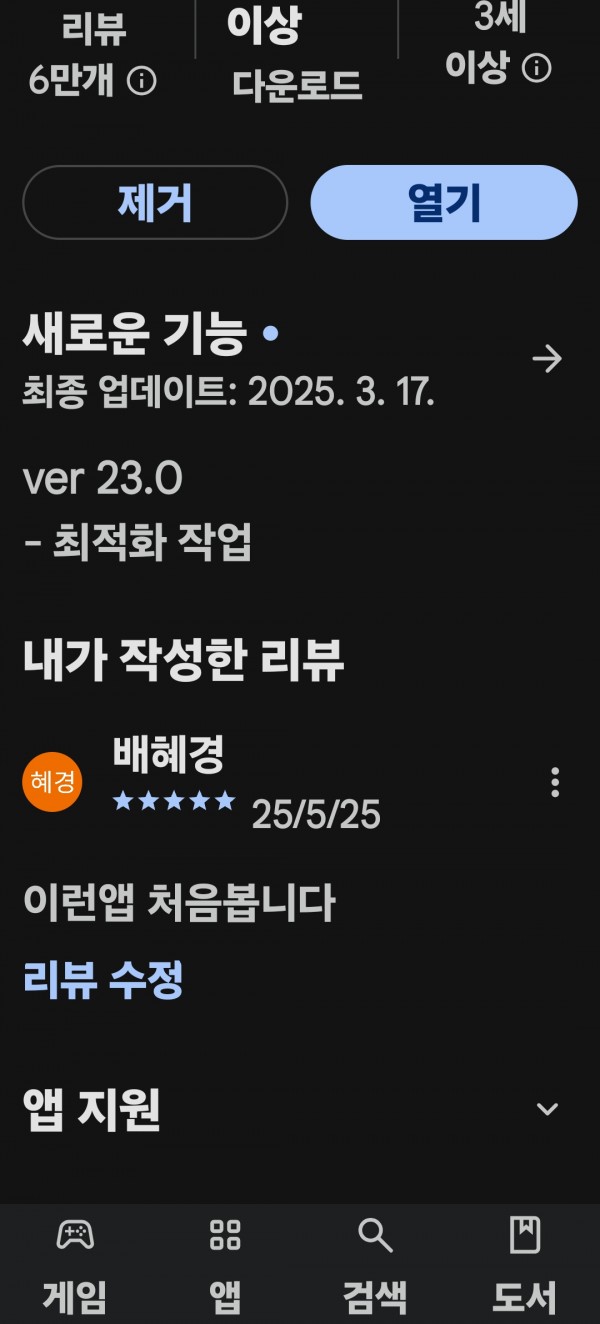Edit review via 리뷰 수정
600x1324 pixels.
click(103, 980)
